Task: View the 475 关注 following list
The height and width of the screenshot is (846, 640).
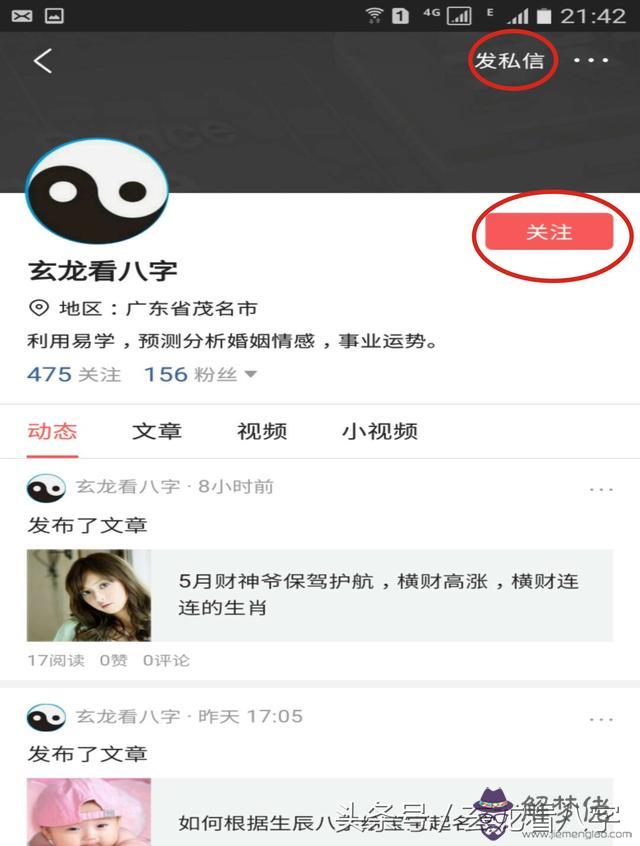Action: coord(74,375)
